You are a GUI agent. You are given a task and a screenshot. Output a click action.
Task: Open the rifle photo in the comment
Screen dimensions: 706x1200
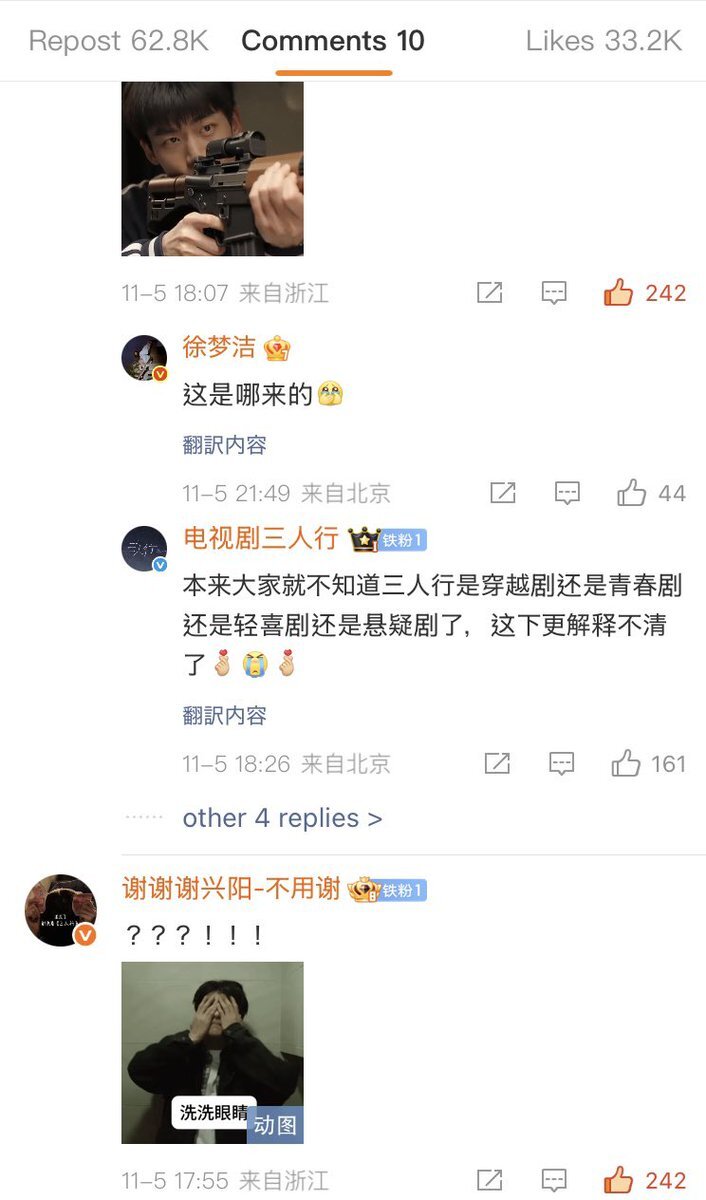[x=212, y=168]
